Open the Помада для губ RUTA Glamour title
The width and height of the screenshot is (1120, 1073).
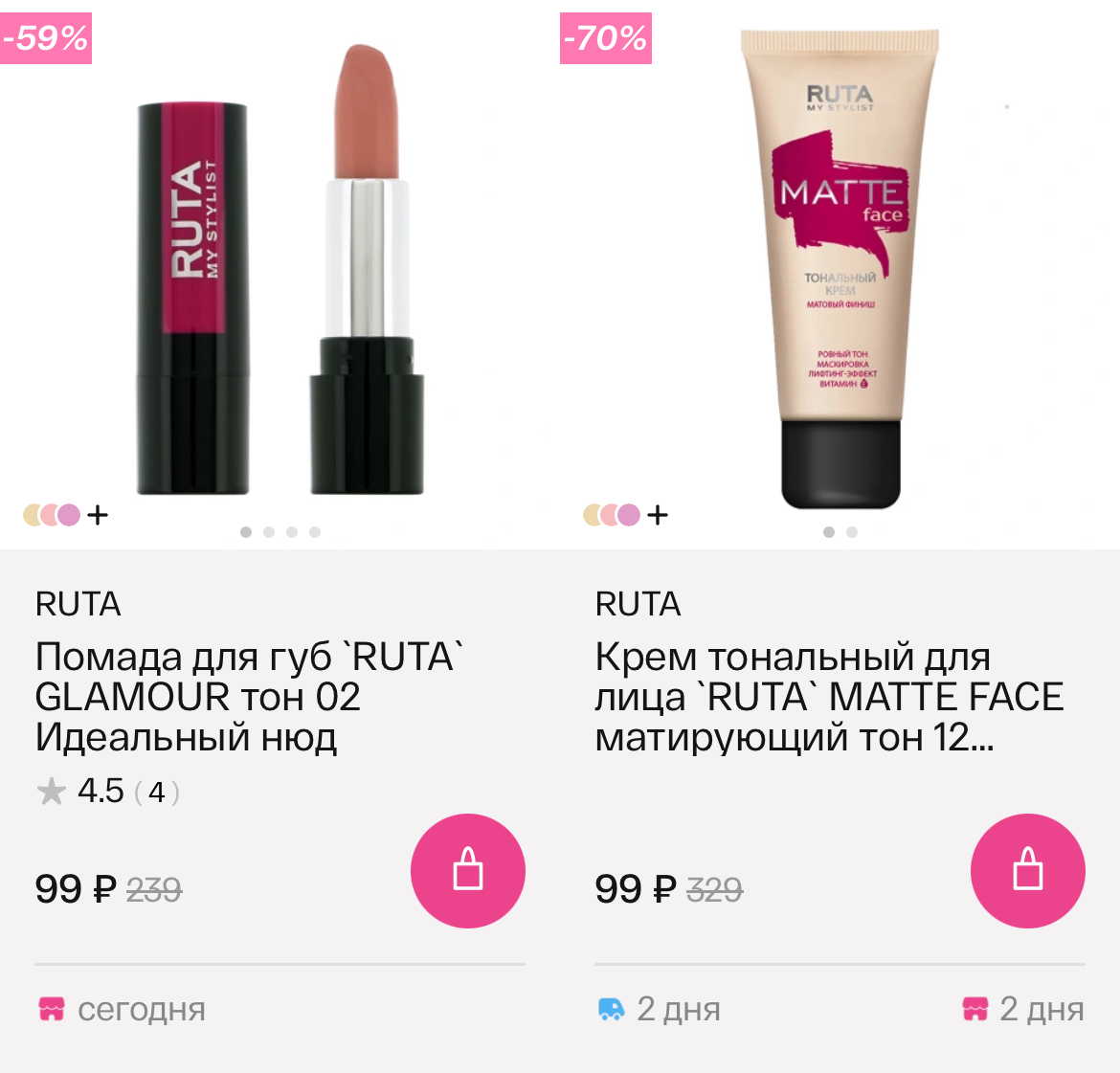click(247, 697)
